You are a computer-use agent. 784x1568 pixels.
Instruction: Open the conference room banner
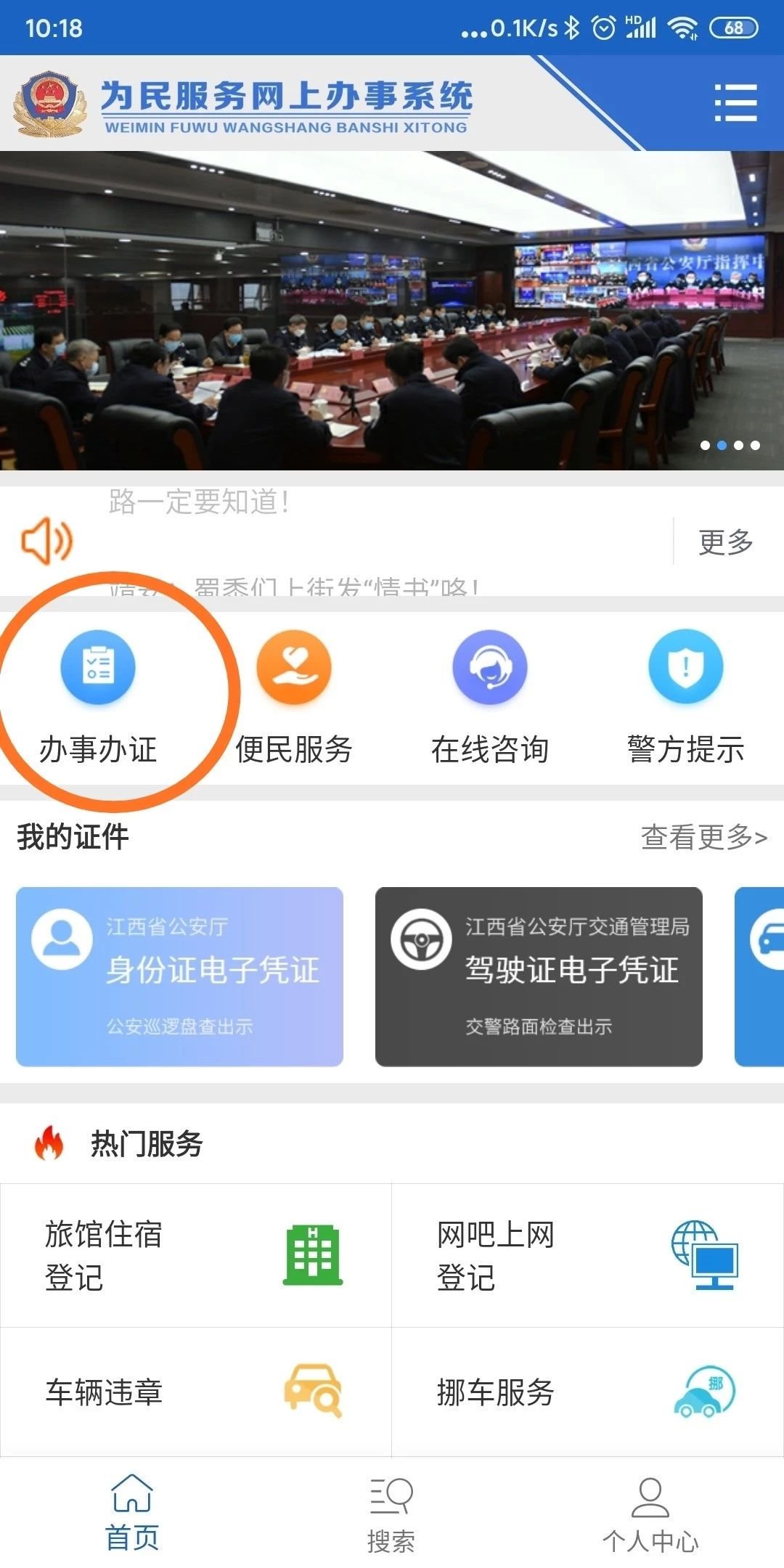tap(392, 311)
